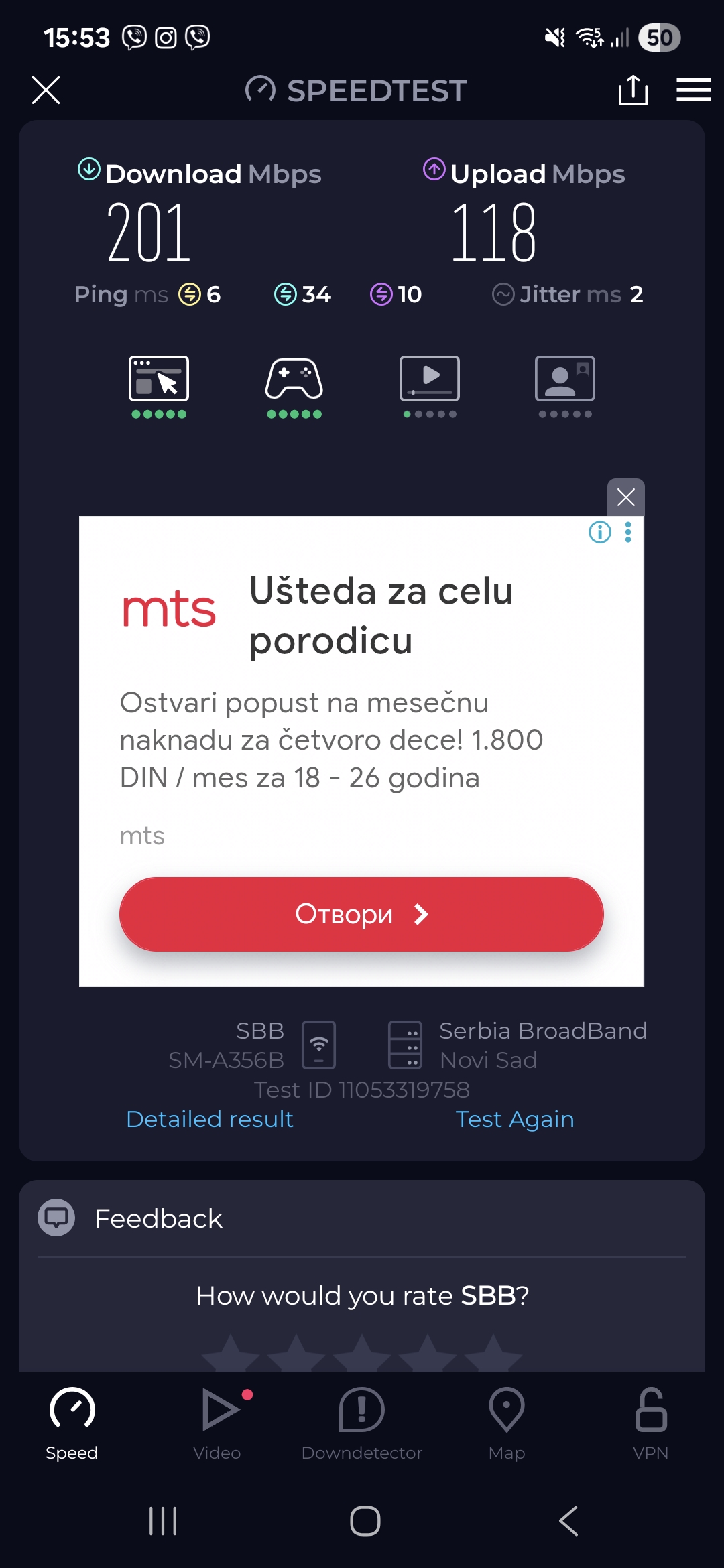Image resolution: width=724 pixels, height=1568 pixels.
Task: View gaming experience score
Action: point(294,387)
